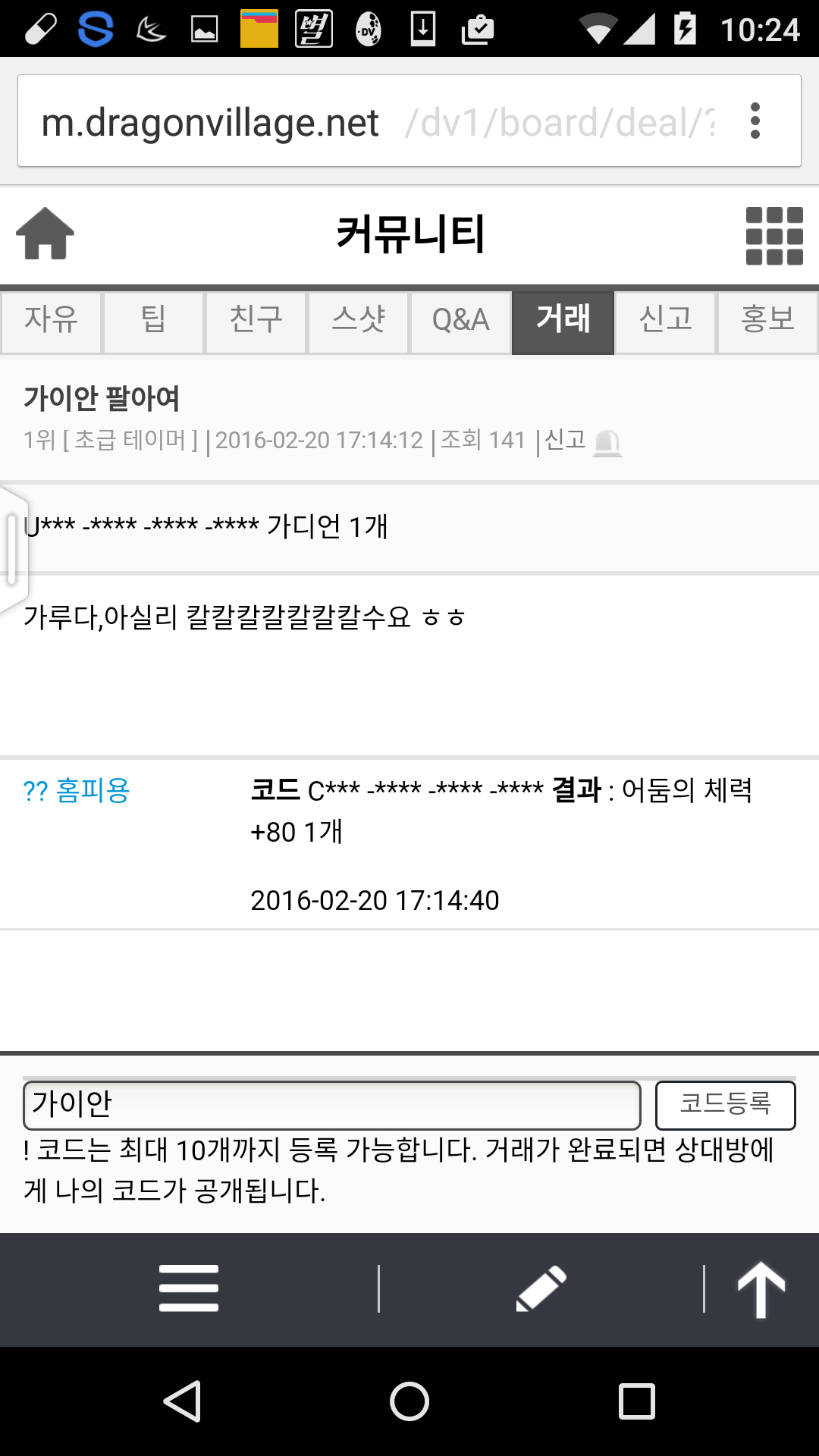
Task: Focus the code input field
Action: pyautogui.click(x=332, y=1105)
